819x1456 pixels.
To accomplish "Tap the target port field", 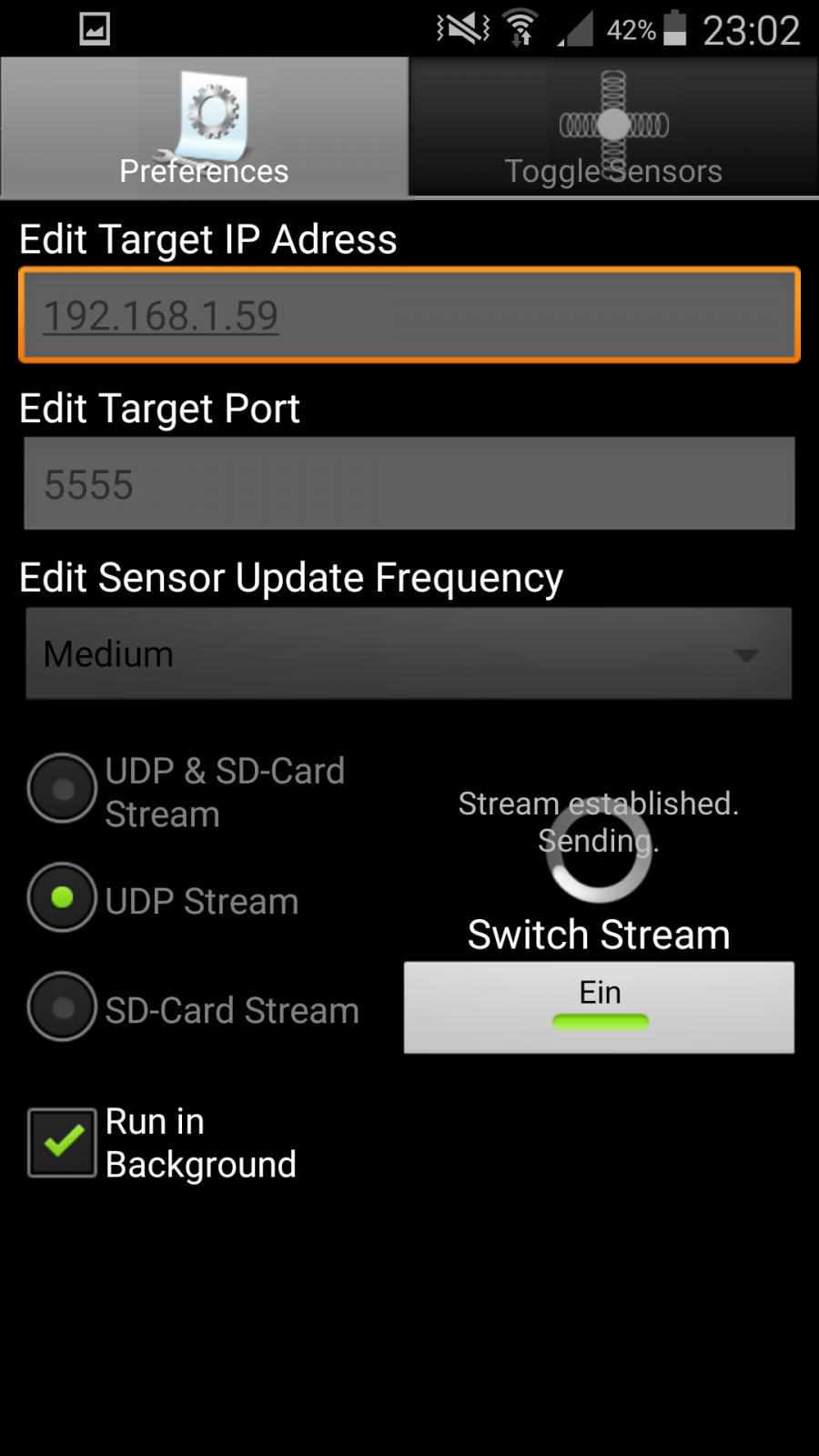I will 409,484.
